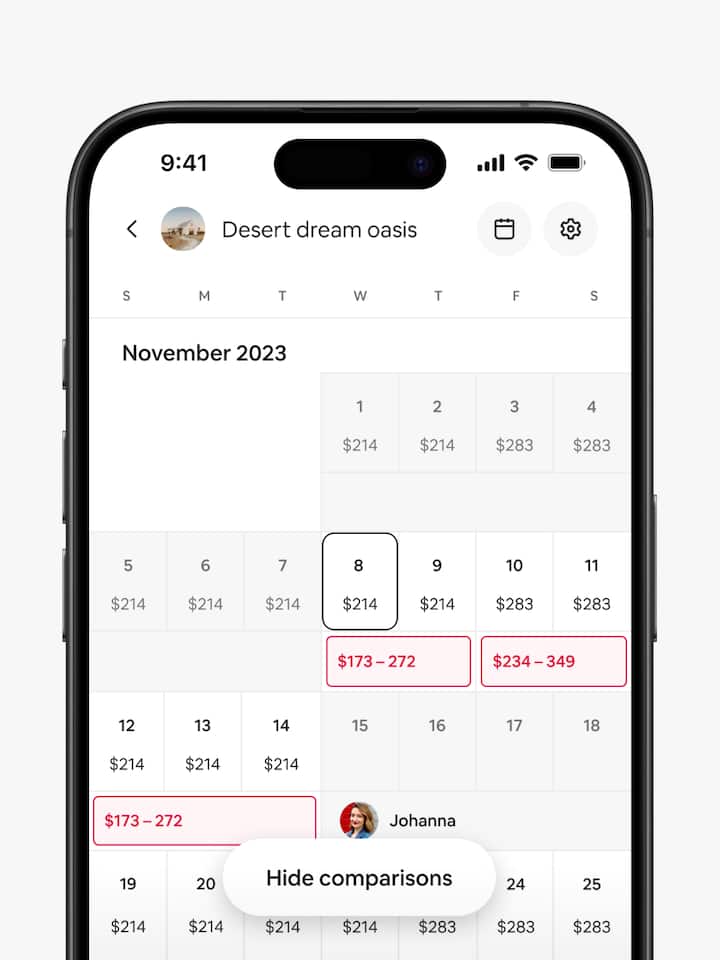Select November 9
Image resolution: width=720 pixels, height=960 pixels.
(437, 582)
